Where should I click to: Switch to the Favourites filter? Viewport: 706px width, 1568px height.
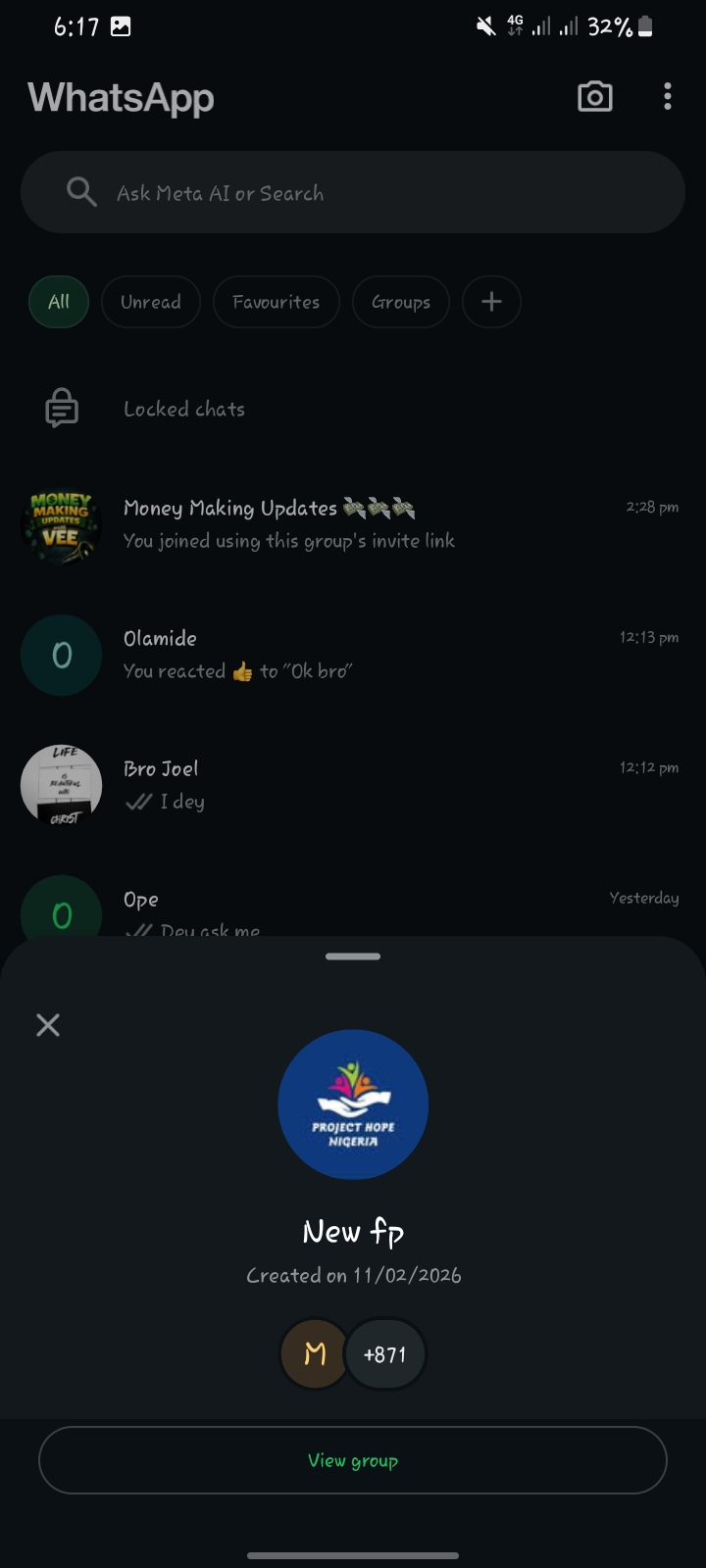click(x=276, y=302)
